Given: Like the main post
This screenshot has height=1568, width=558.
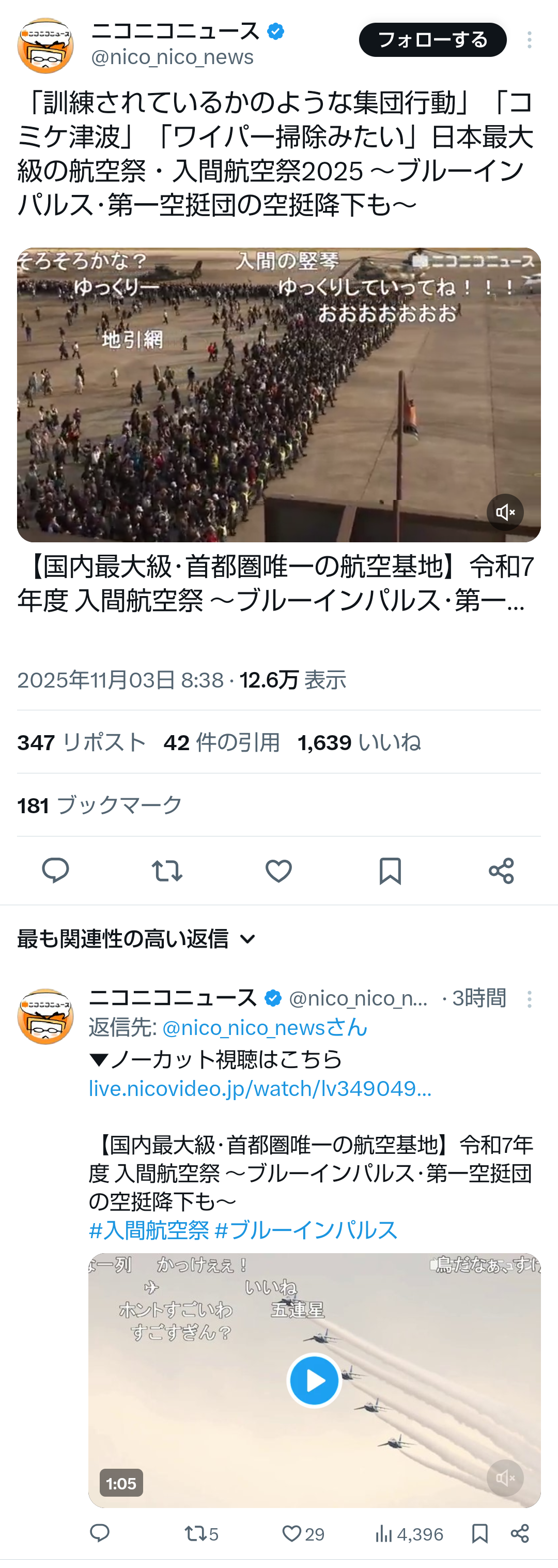Looking at the screenshot, I should pos(278,871).
